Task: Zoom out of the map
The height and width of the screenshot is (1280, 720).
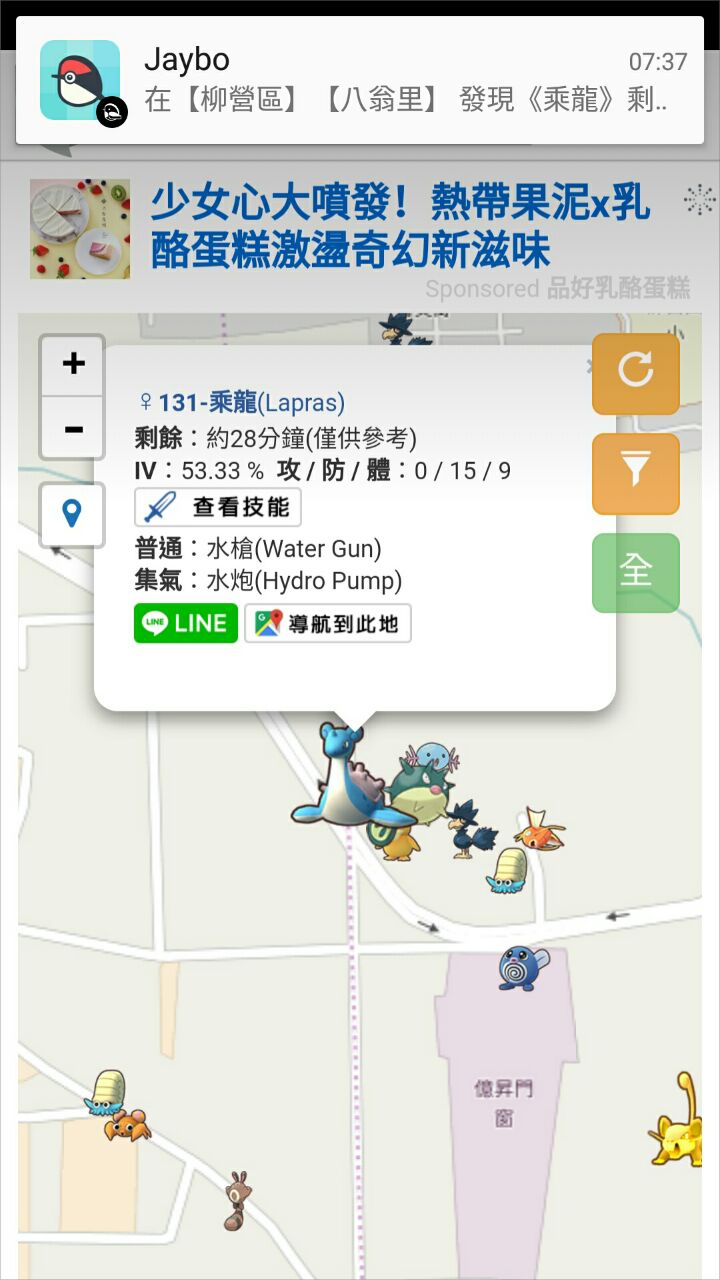Action: [73, 429]
